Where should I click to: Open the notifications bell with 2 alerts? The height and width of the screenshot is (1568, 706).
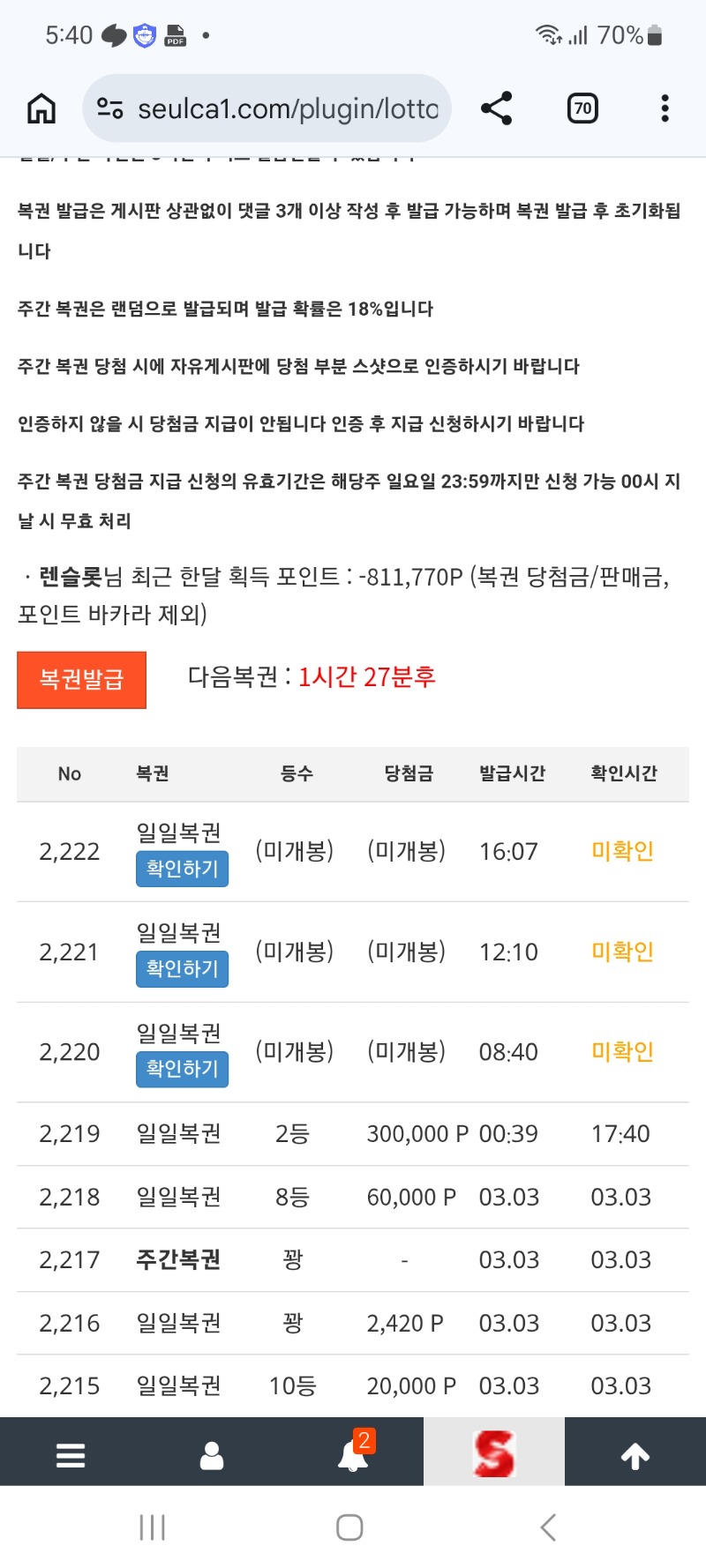point(353,1455)
